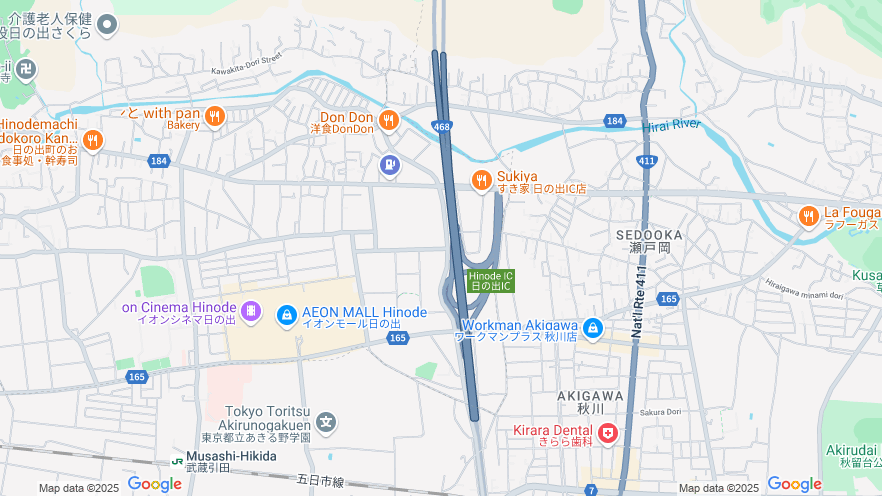882x496 pixels.
Task: Tap the with pan Bakery pin
Action: [214, 118]
